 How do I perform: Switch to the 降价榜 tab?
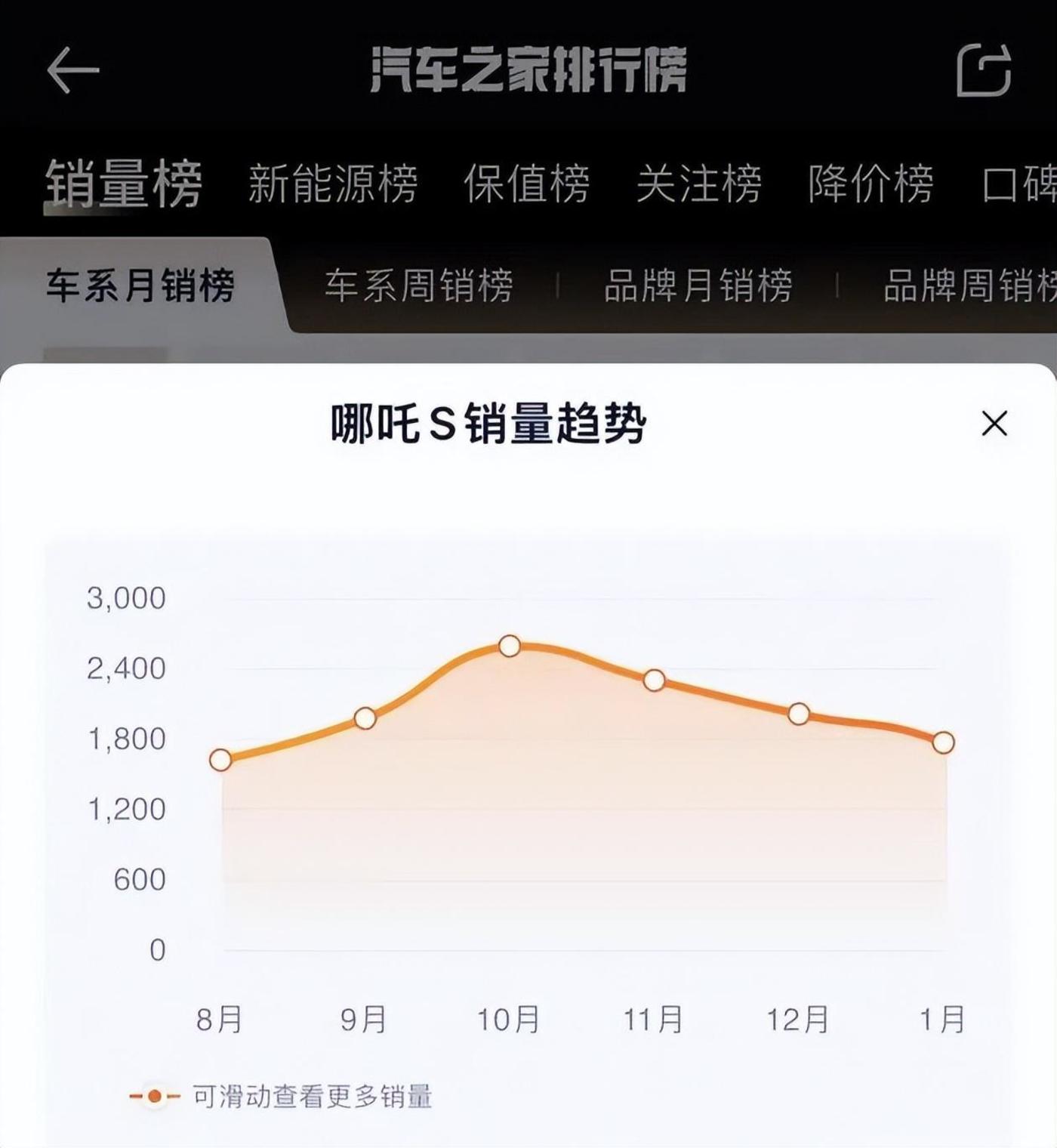point(871,184)
